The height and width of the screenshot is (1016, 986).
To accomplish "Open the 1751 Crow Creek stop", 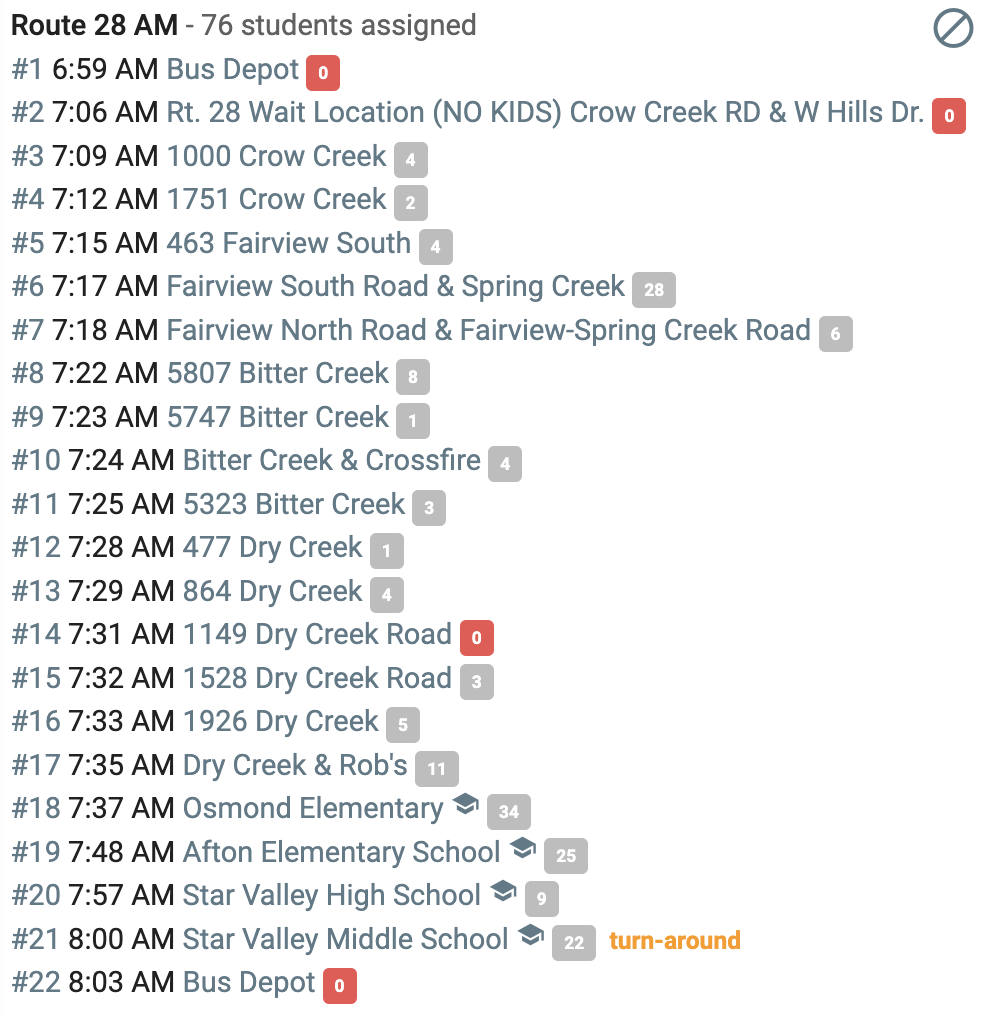I will coord(276,200).
